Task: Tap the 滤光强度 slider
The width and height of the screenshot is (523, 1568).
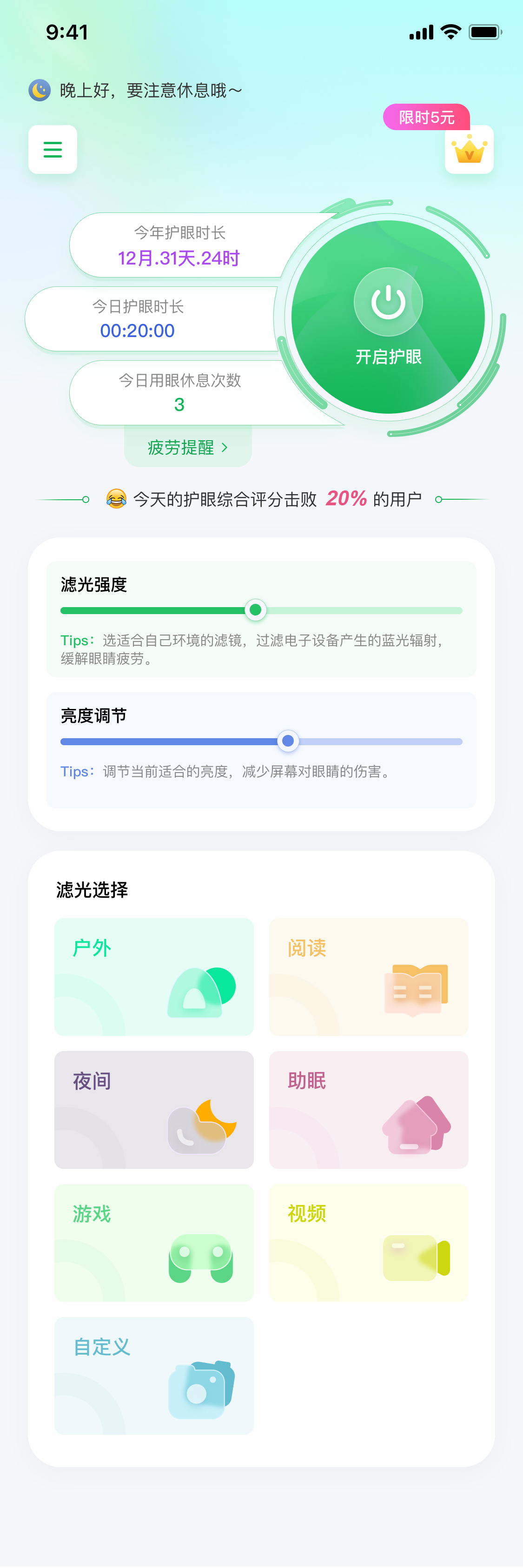Action: coord(256,609)
